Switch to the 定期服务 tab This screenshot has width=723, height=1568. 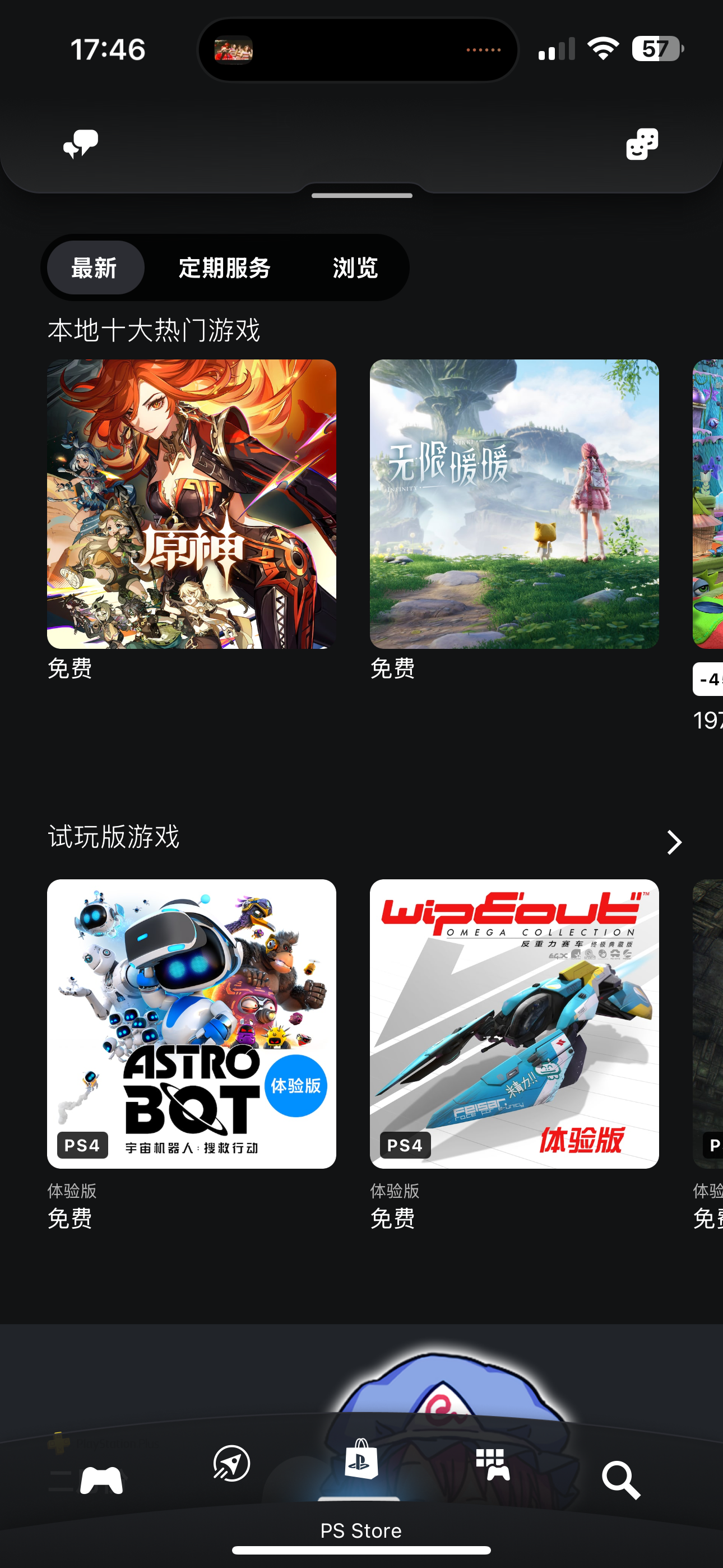(x=225, y=268)
